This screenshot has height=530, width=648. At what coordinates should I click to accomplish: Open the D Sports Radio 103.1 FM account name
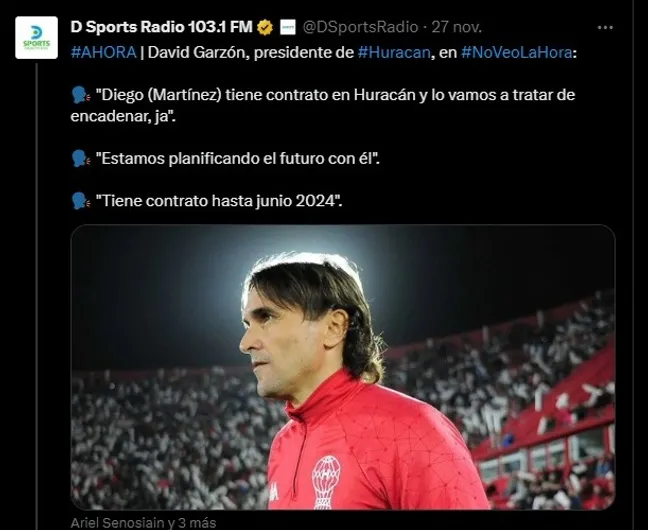pyautogui.click(x=161, y=26)
